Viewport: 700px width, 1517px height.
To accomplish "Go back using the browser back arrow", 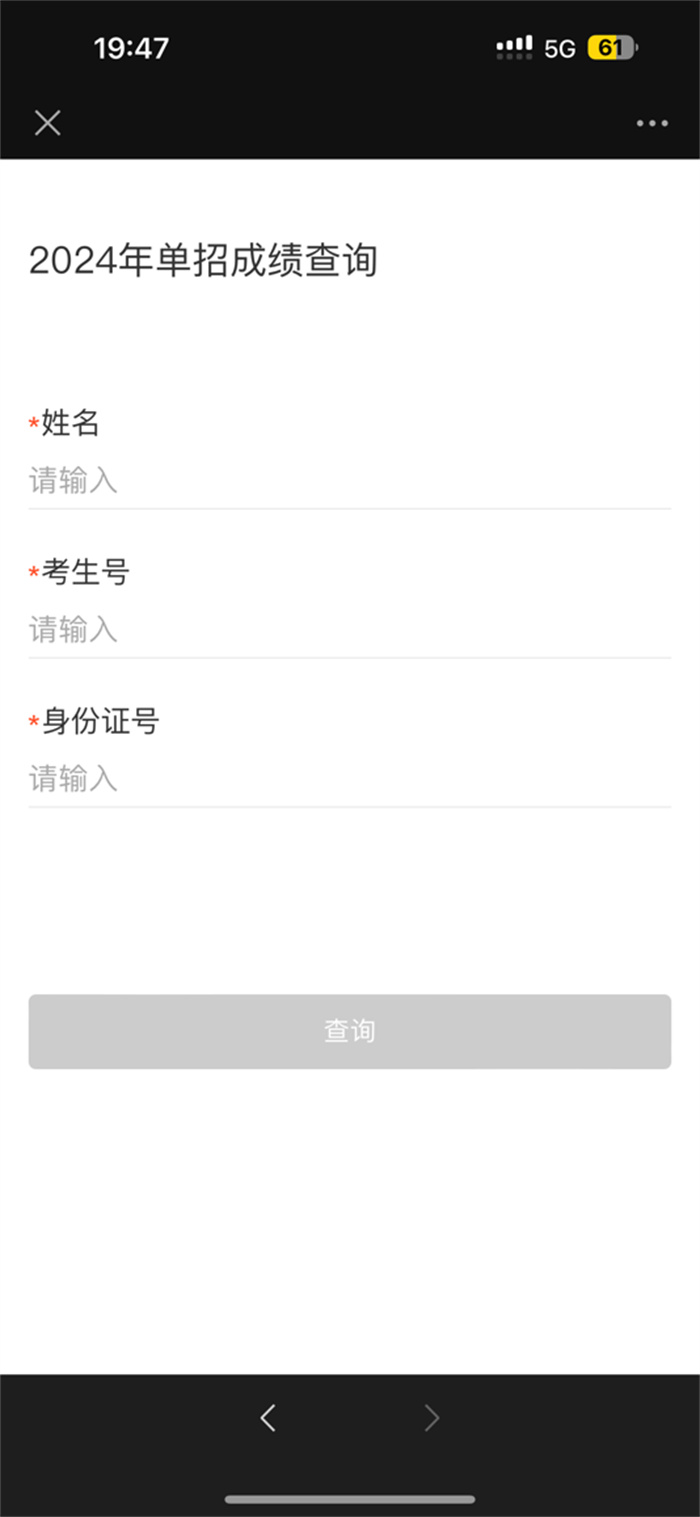I will click(x=267, y=1417).
